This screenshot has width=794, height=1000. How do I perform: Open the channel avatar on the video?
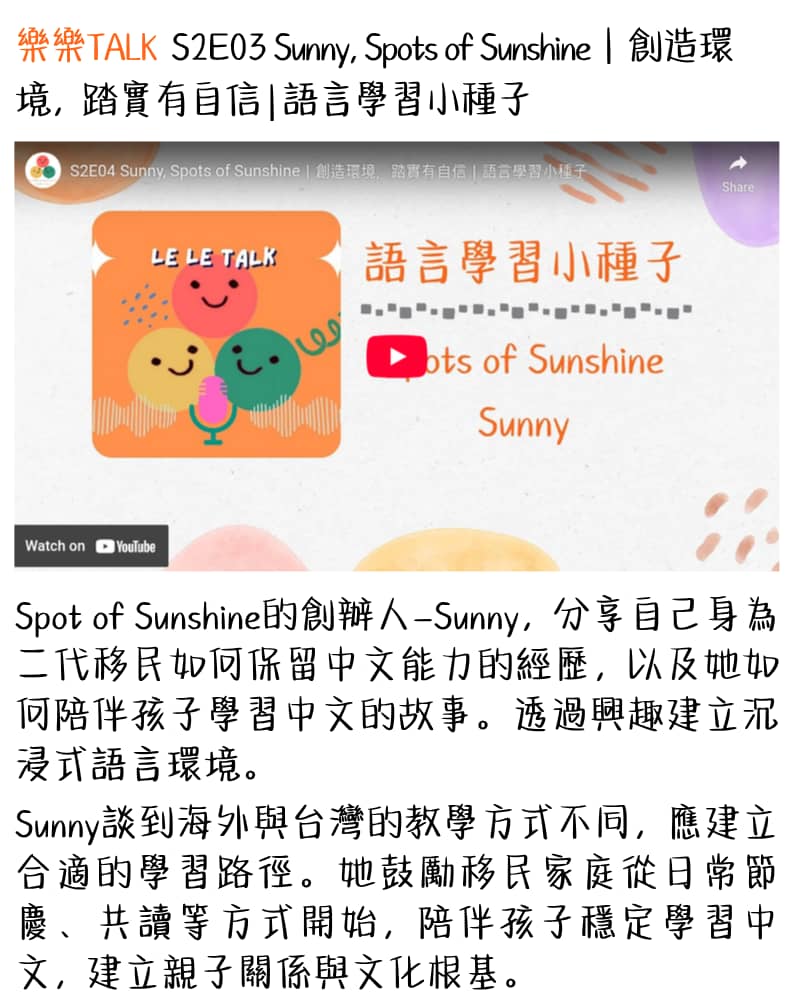click(x=42, y=170)
